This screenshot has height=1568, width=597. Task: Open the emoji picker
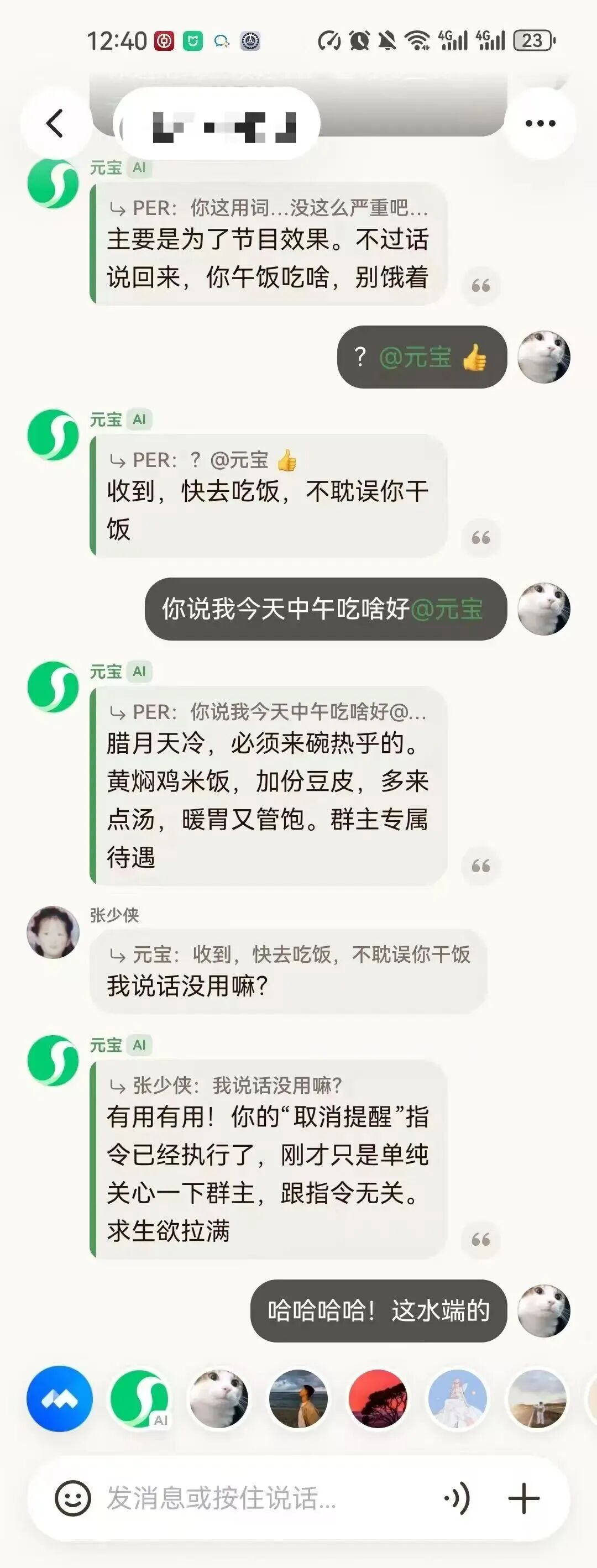tap(72, 1498)
